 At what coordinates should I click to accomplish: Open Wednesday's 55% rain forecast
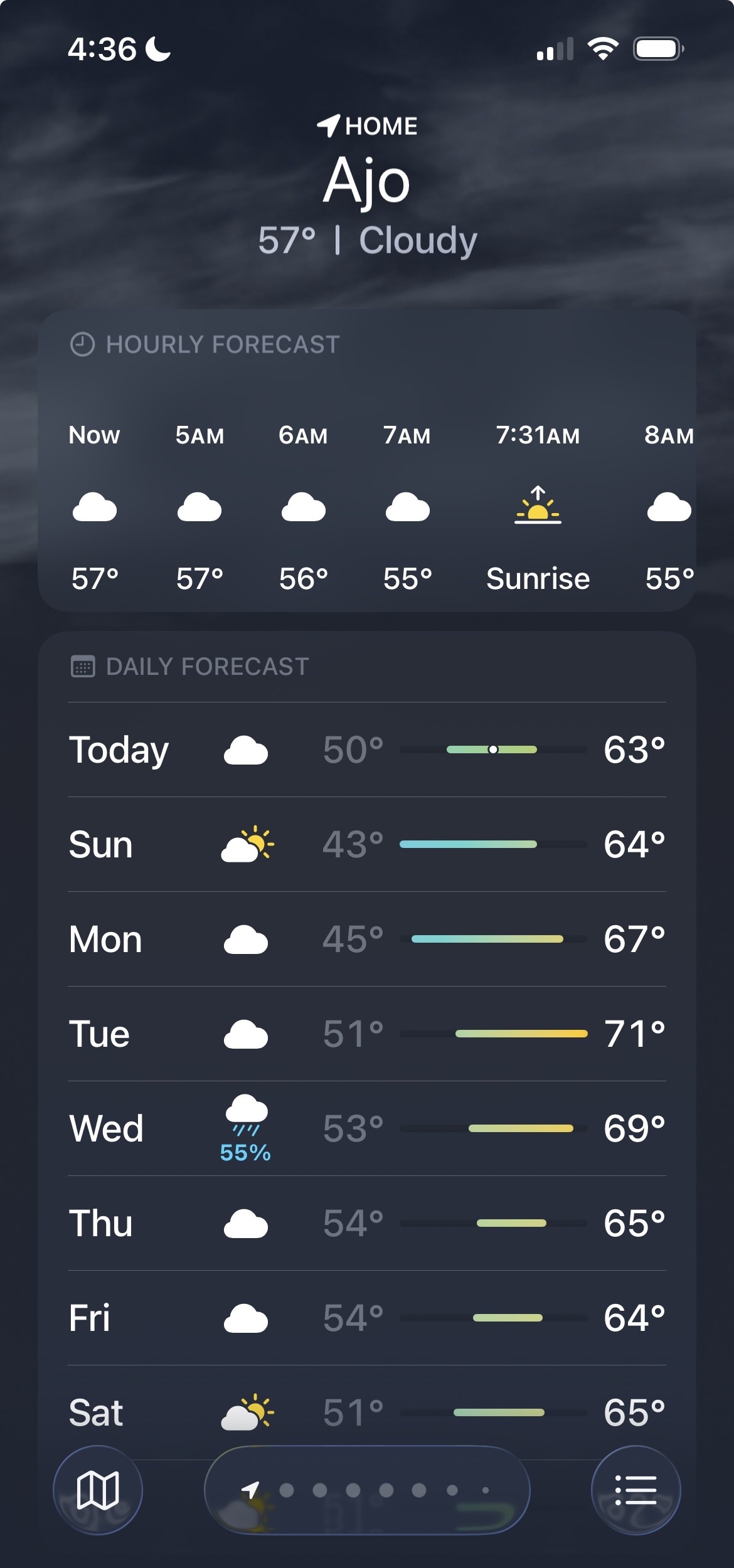[x=367, y=1128]
